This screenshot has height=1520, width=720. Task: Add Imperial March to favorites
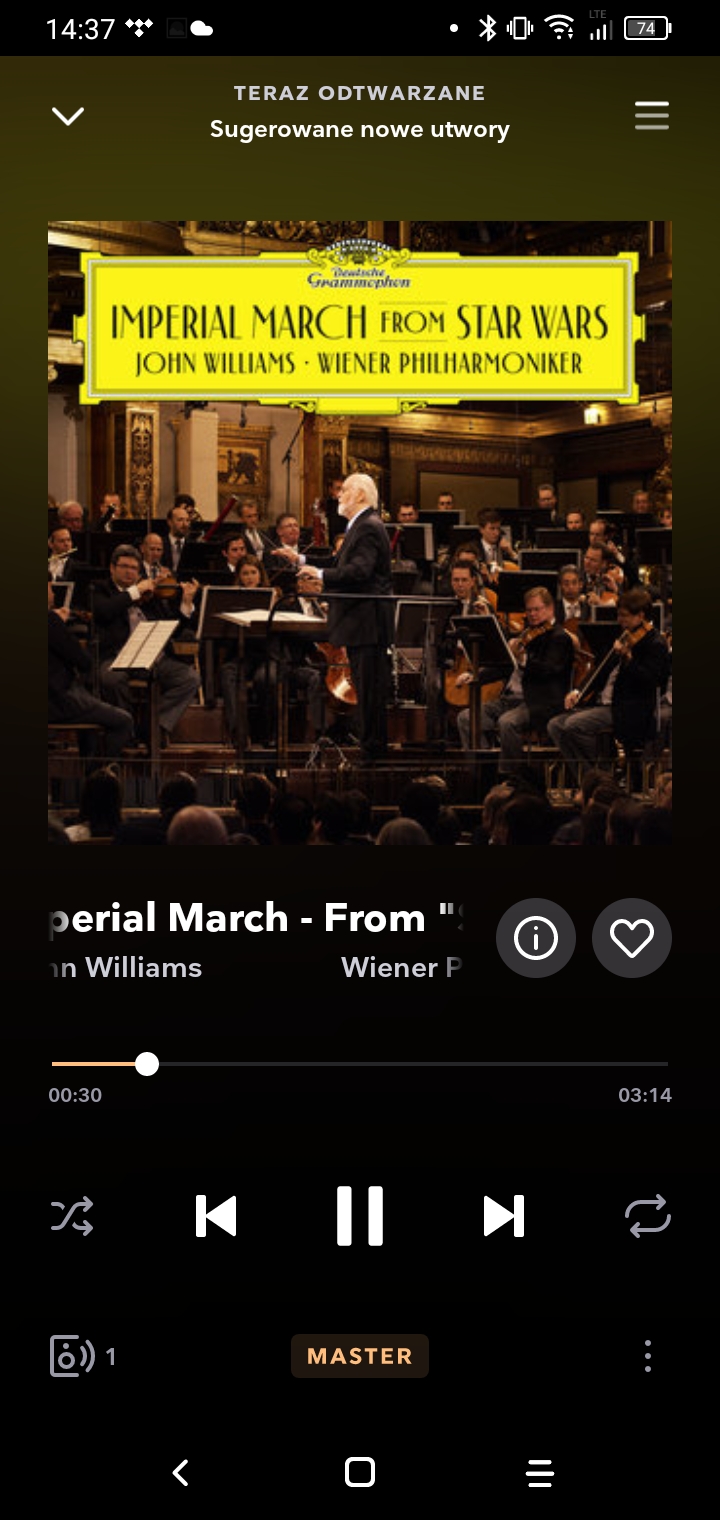(632, 938)
